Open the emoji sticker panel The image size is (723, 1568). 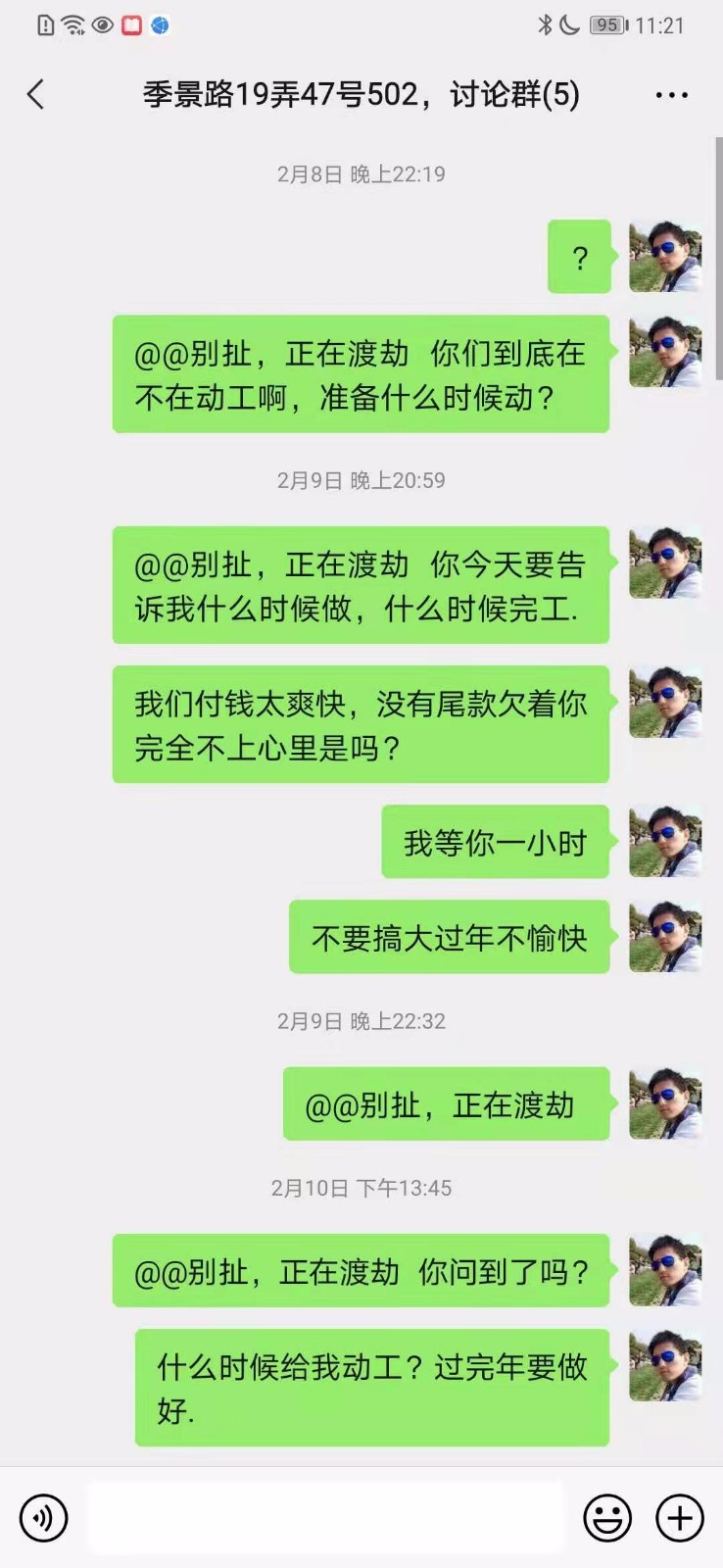tap(607, 1518)
